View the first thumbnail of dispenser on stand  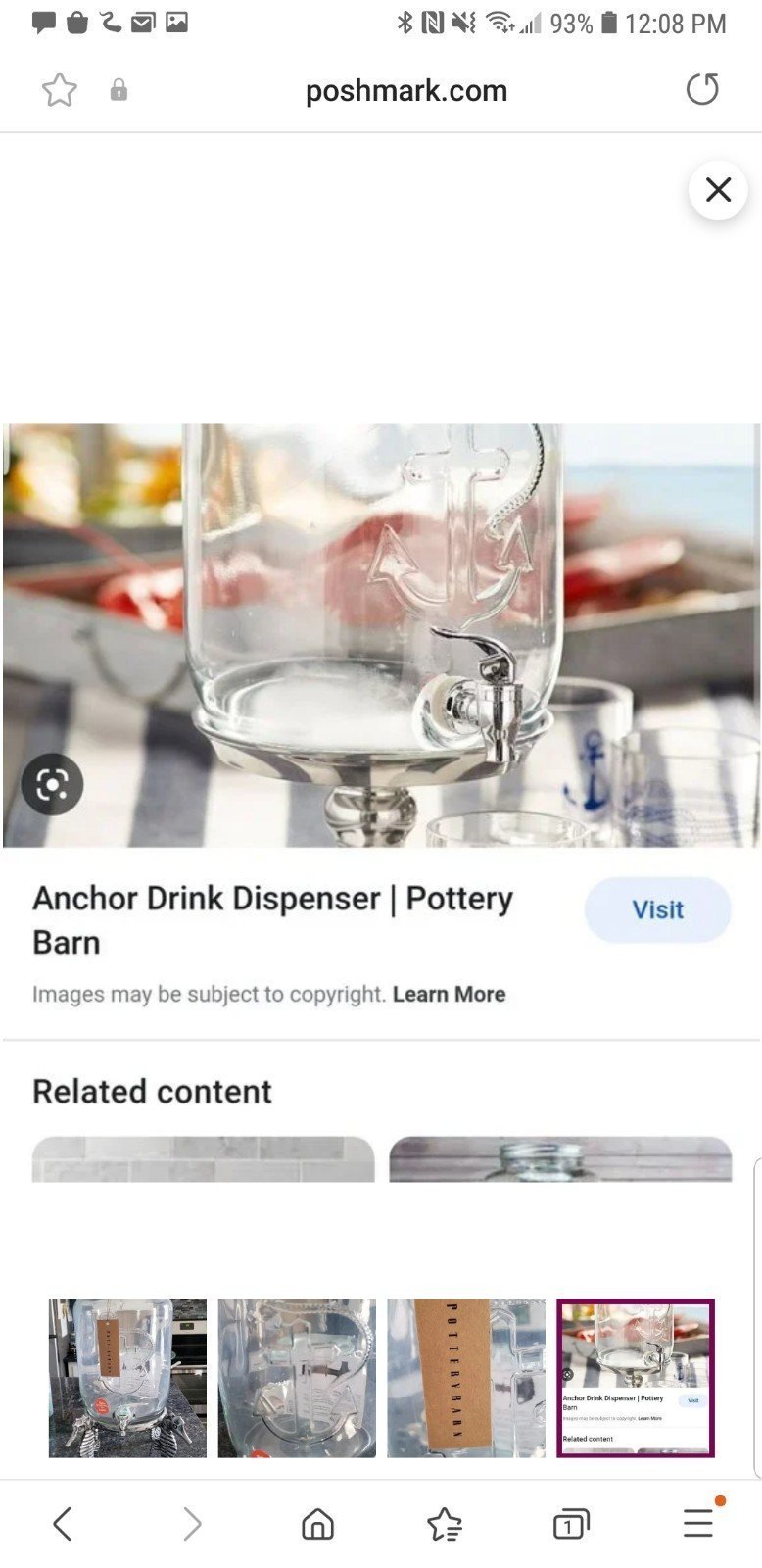coord(127,1378)
